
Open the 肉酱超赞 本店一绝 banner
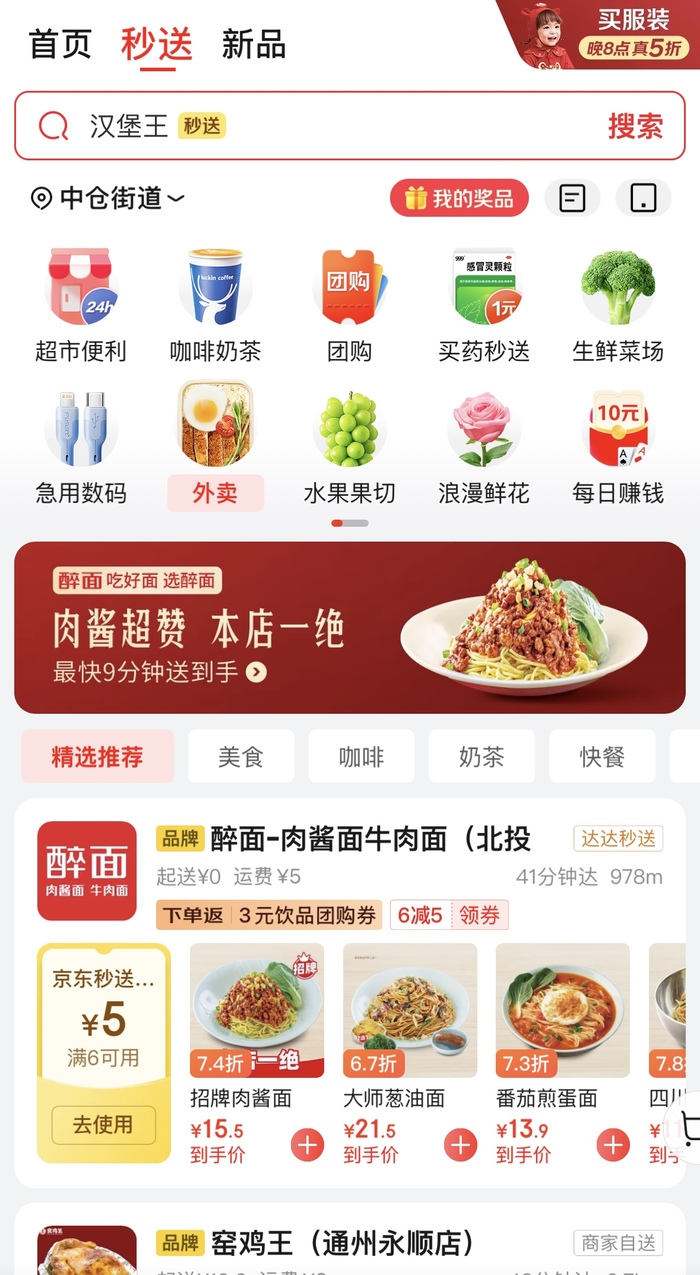tap(350, 627)
